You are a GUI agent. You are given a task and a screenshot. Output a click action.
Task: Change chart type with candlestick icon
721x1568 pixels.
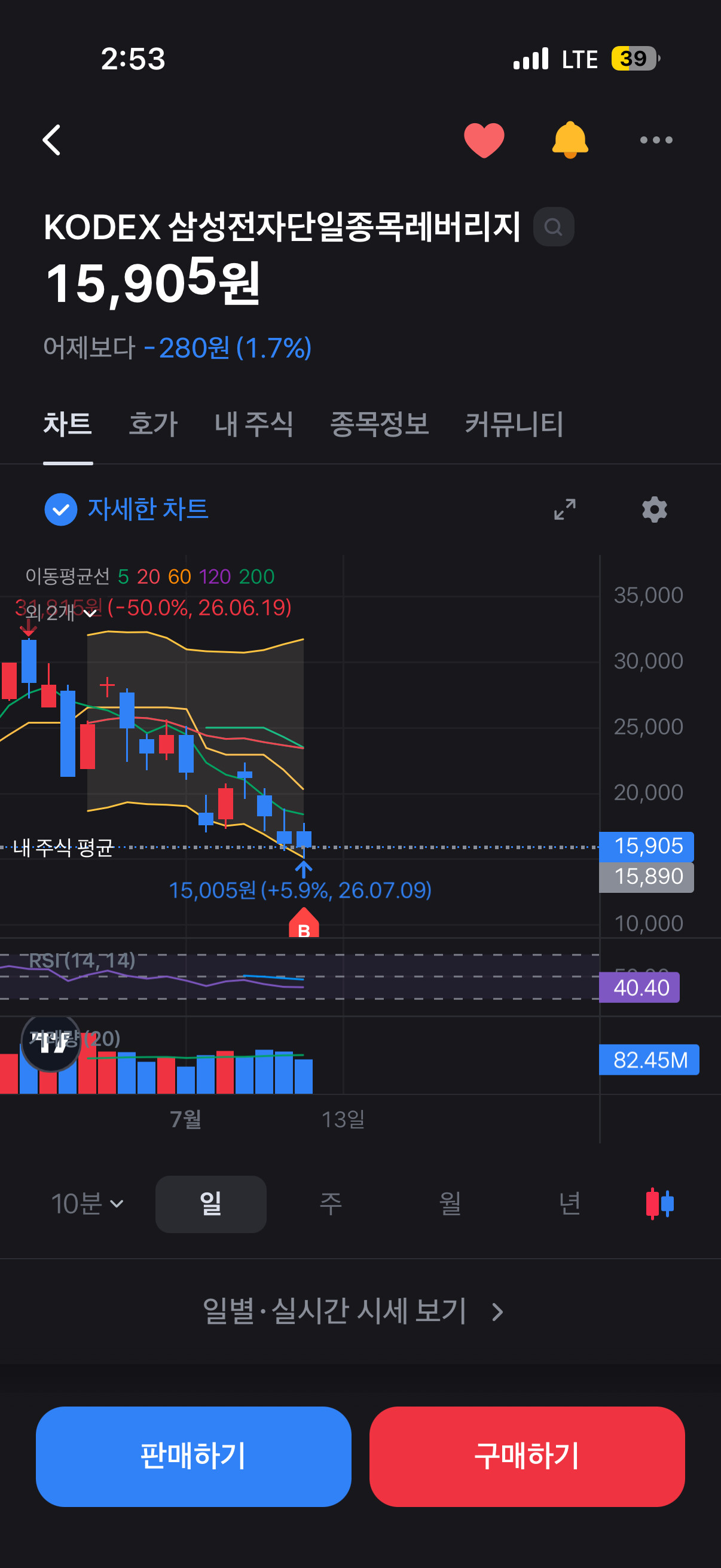pos(659,1203)
